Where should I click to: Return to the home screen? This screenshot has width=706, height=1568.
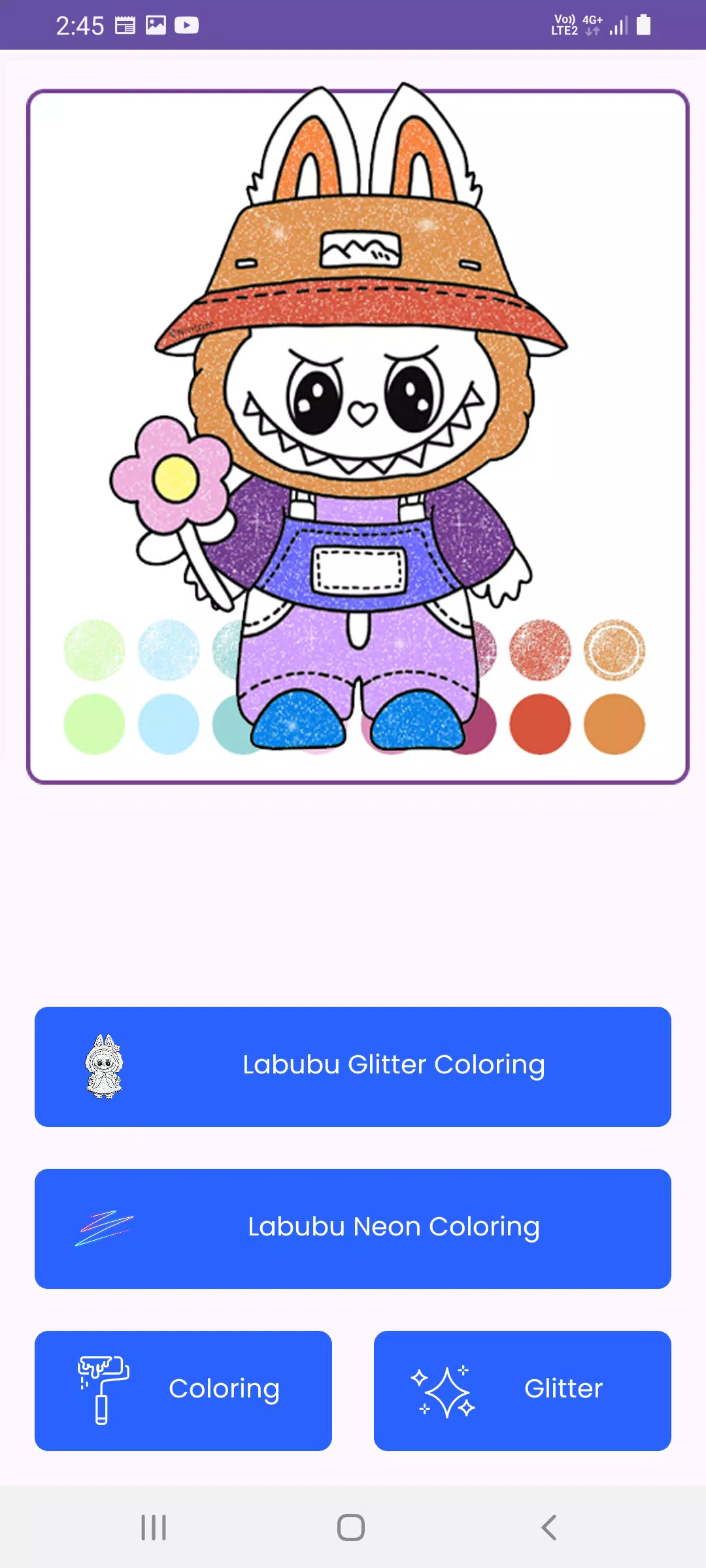pos(351,1527)
